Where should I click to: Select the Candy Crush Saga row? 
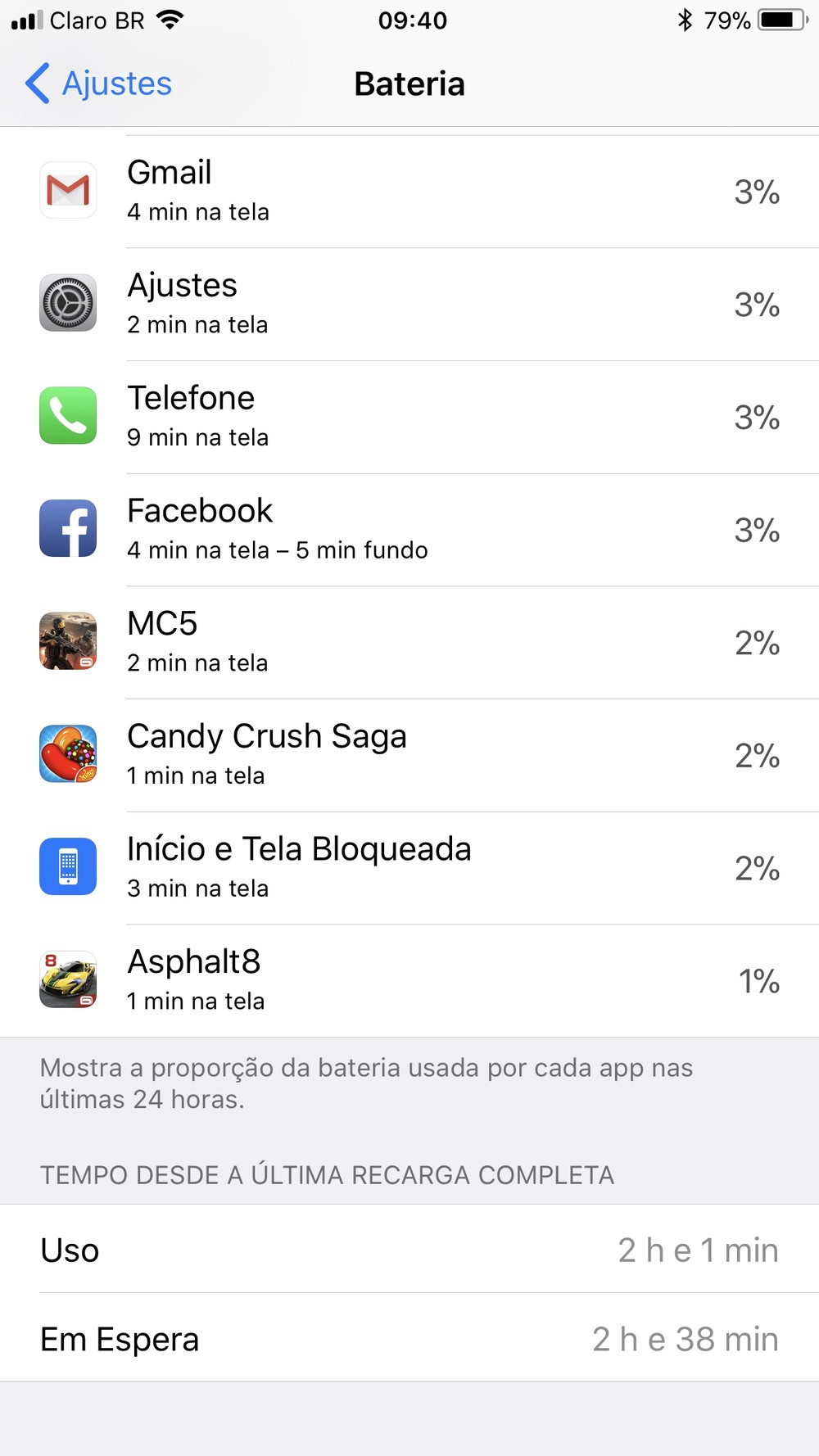[409, 755]
